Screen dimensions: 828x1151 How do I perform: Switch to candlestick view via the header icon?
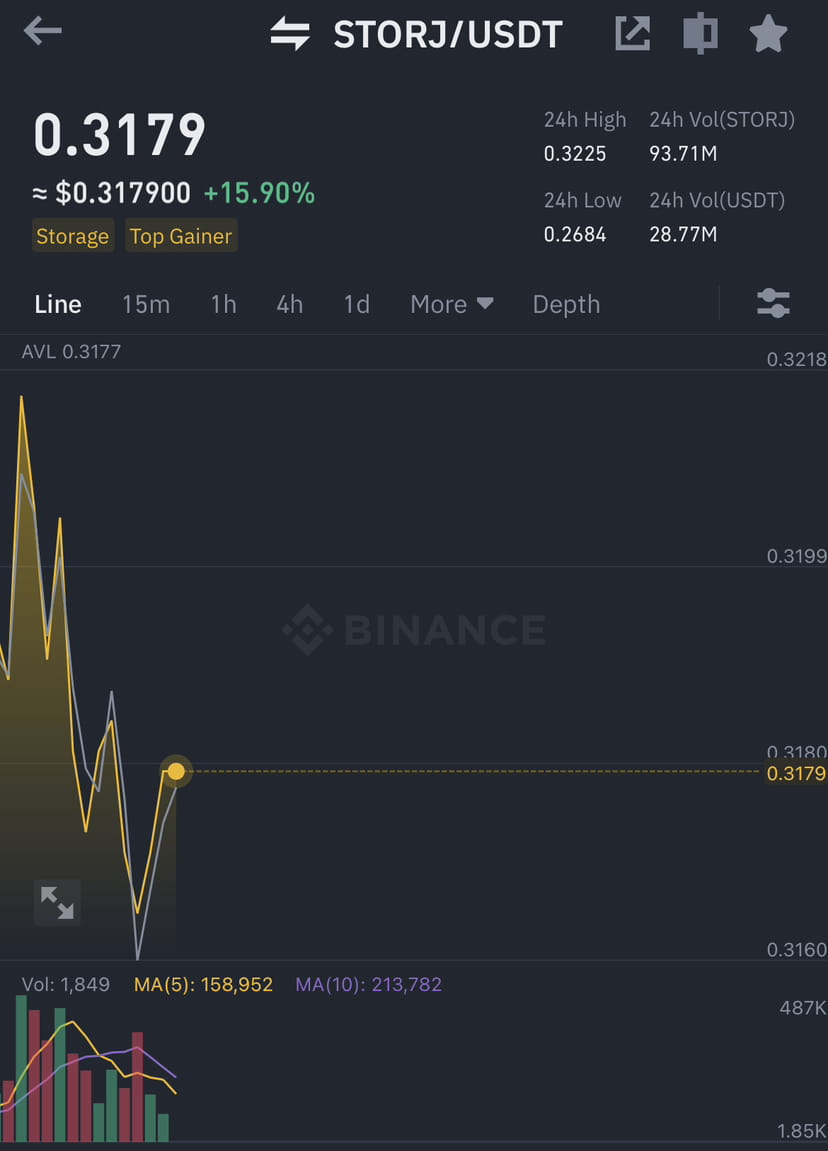700,32
